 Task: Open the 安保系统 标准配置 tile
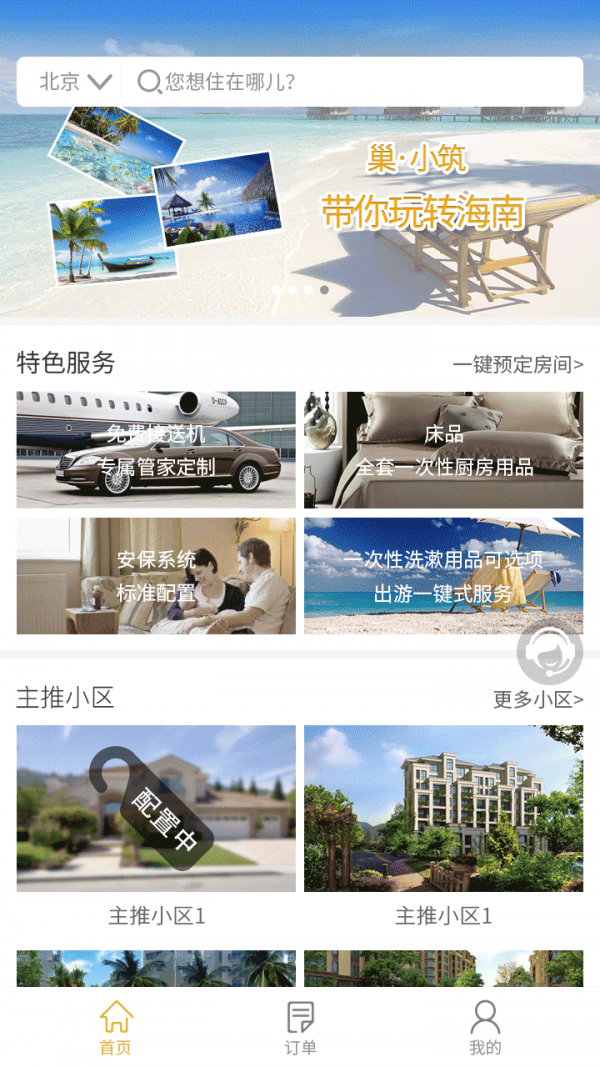tap(156, 575)
